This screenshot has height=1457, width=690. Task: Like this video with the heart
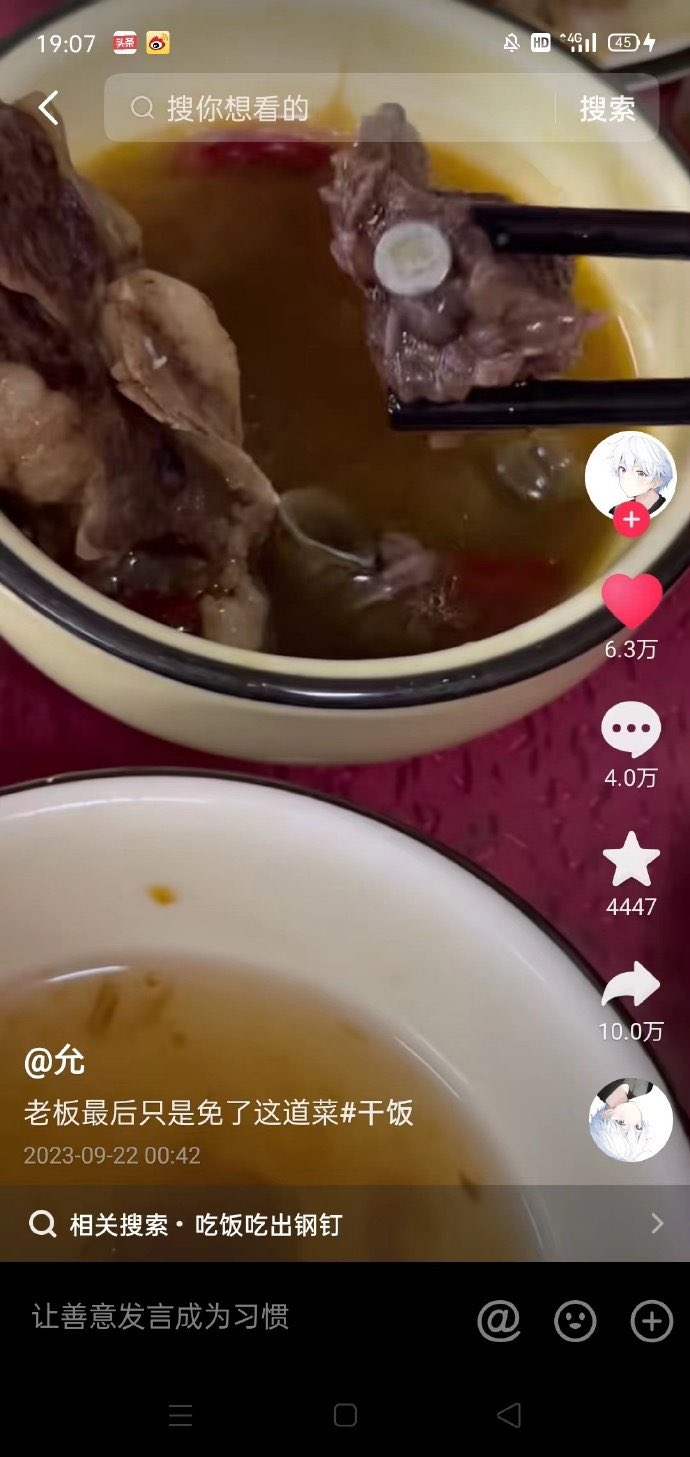pyautogui.click(x=631, y=603)
